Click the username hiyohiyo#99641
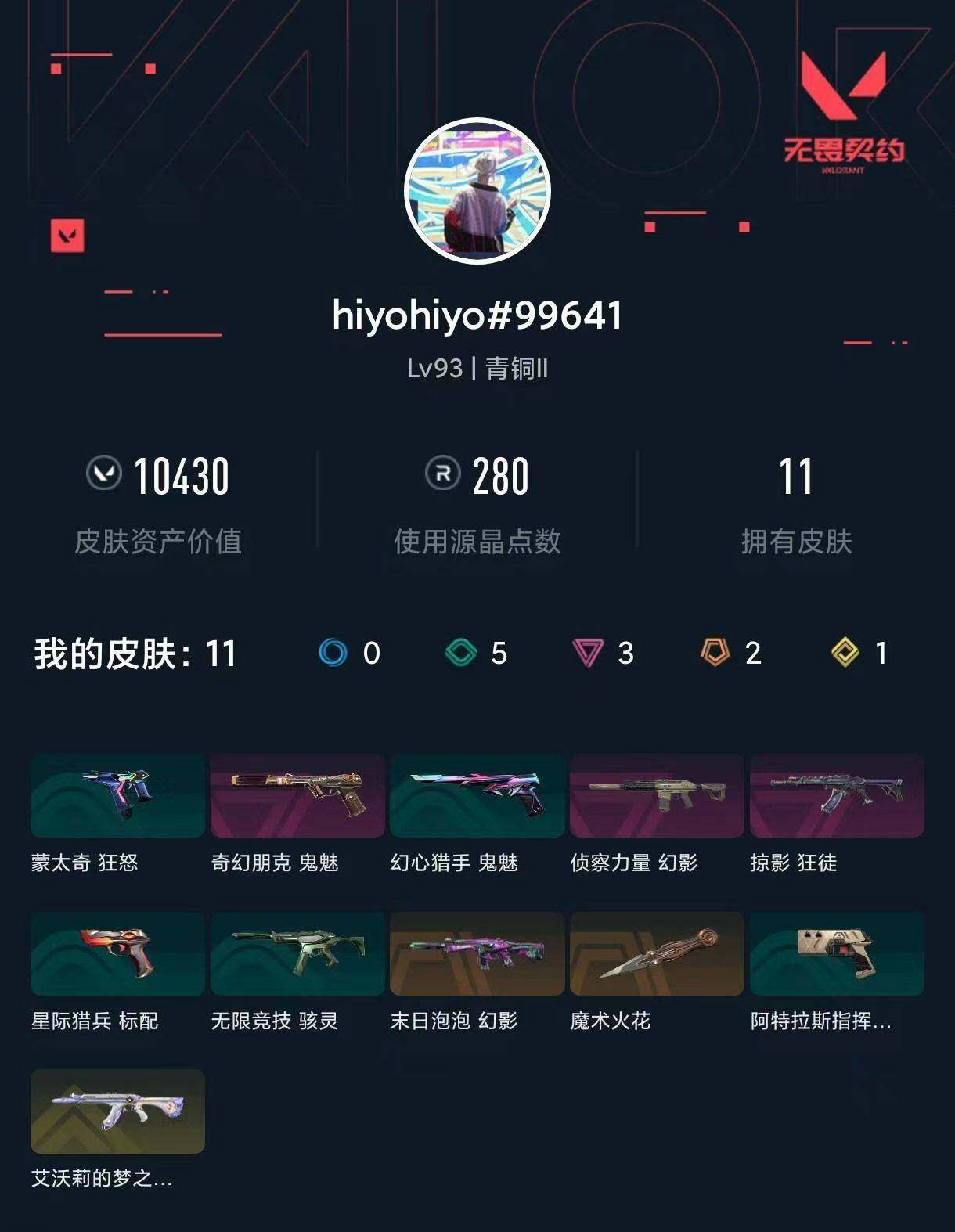 tap(477, 316)
